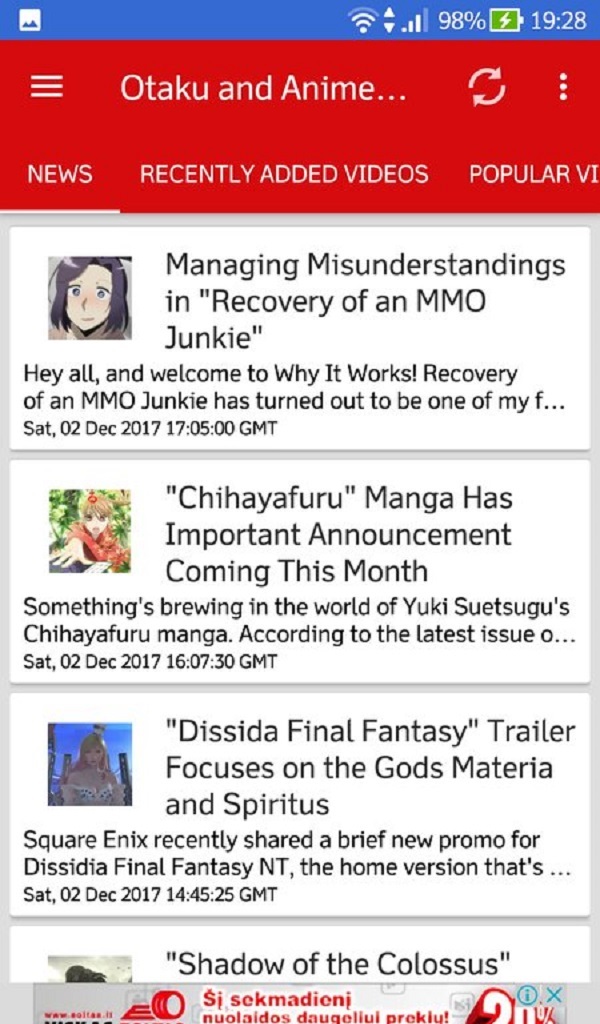This screenshot has height=1024, width=600.
Task: Switch to the Popular Videos tab
Action: [x=534, y=174]
